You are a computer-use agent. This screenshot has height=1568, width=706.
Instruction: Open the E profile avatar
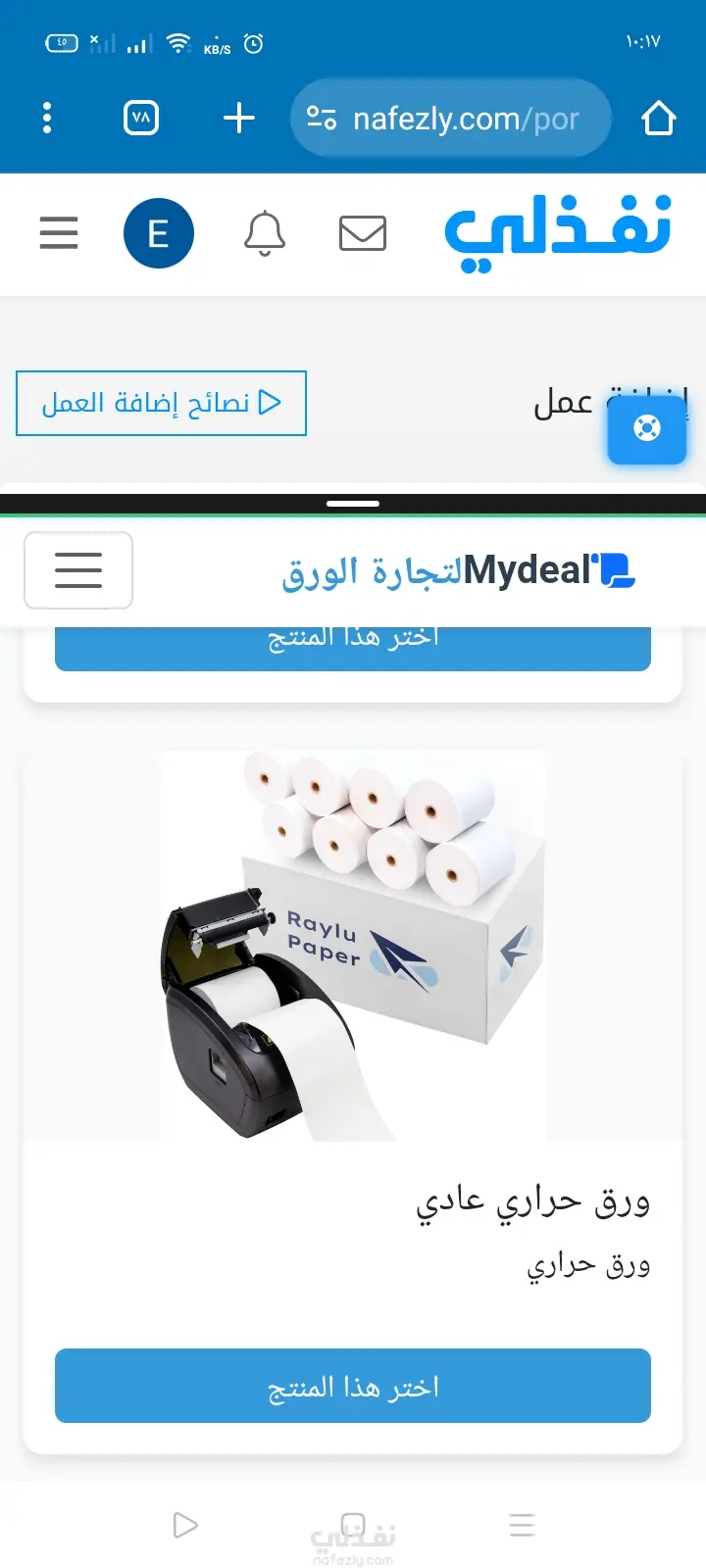159,233
